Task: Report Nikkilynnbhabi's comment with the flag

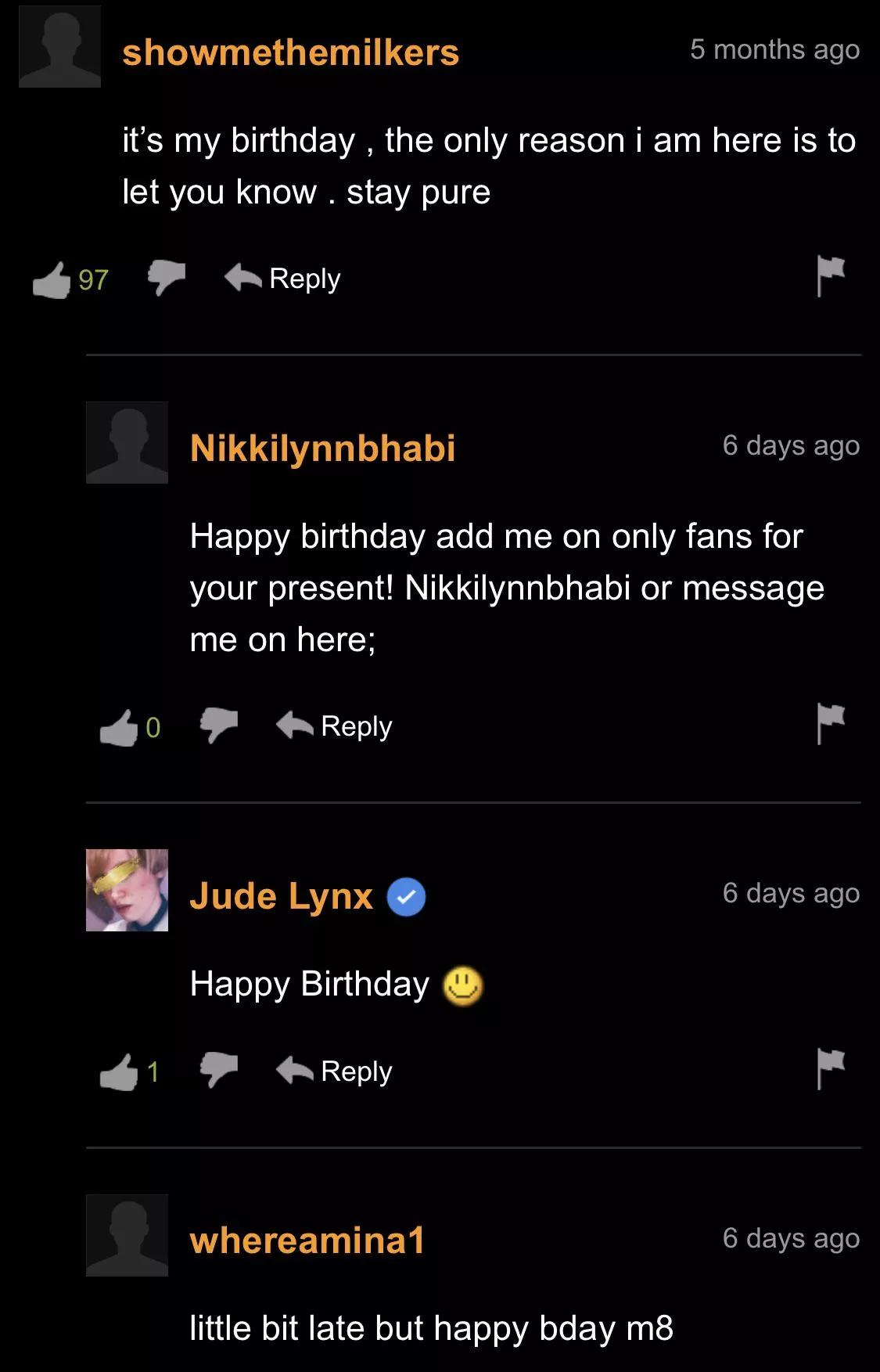Action: click(x=830, y=723)
